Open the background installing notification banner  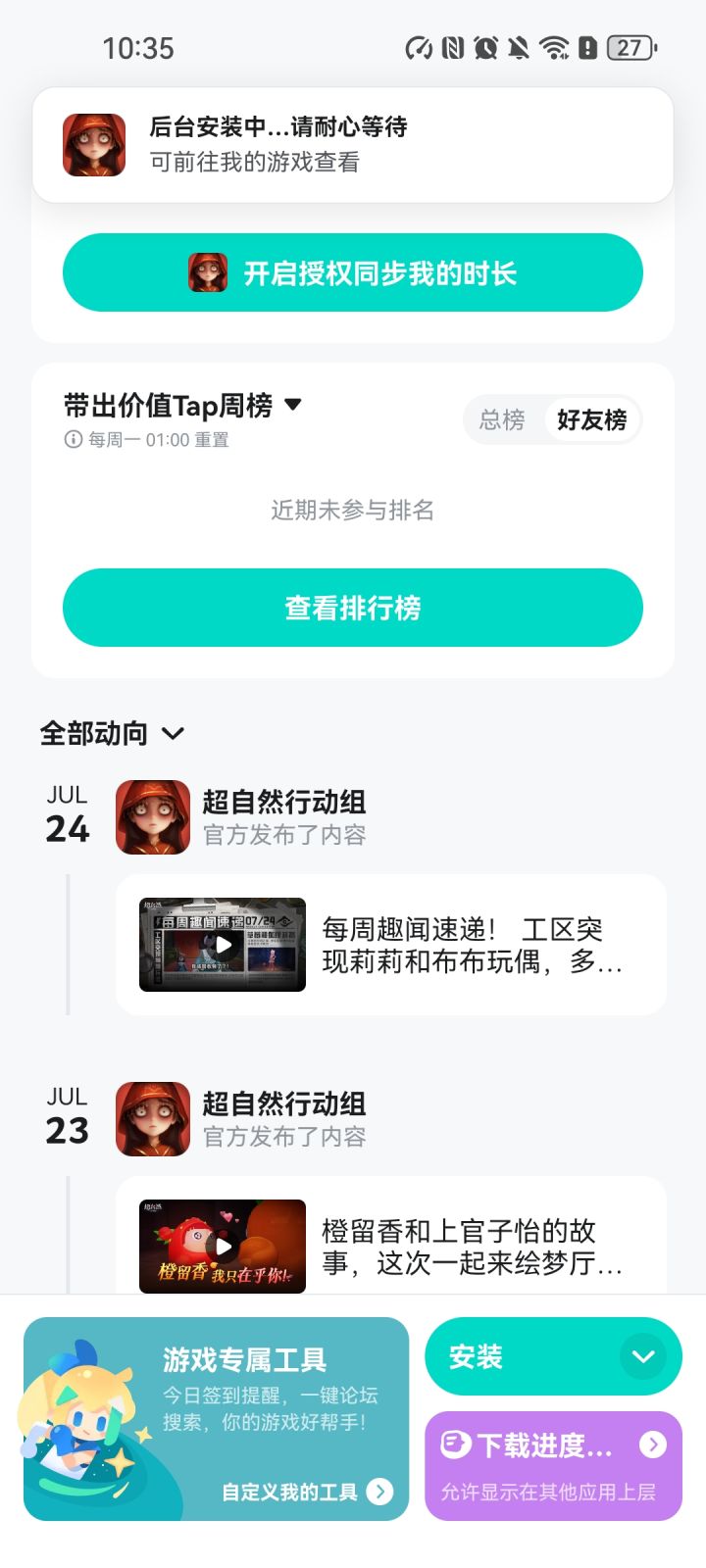(353, 145)
